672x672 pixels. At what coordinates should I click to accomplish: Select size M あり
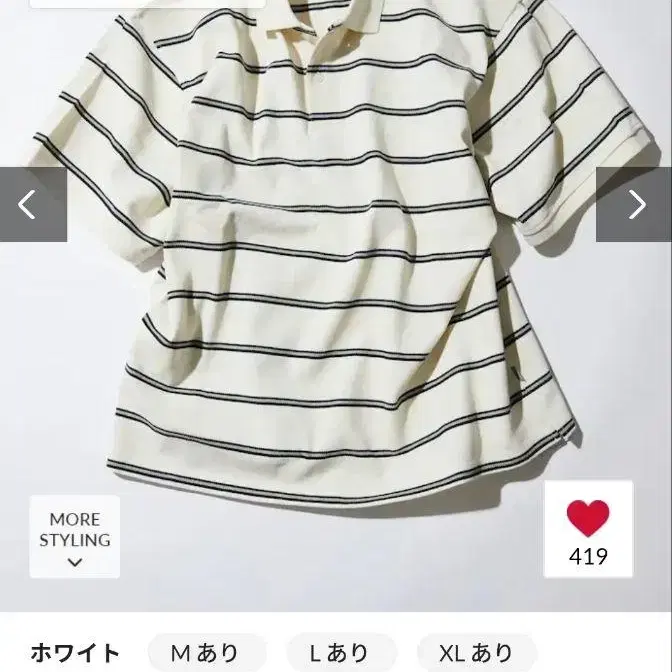pos(207,652)
